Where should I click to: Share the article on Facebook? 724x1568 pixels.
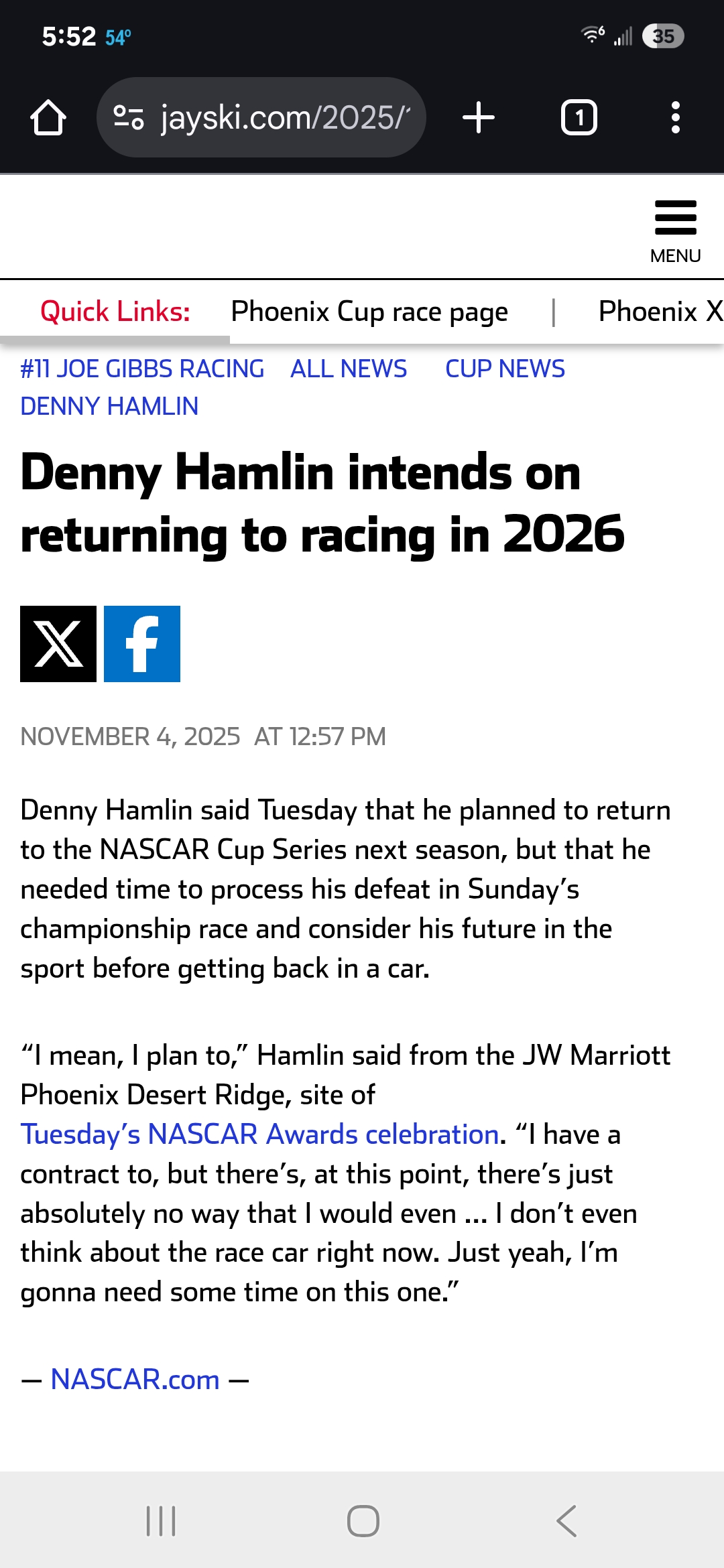point(142,644)
